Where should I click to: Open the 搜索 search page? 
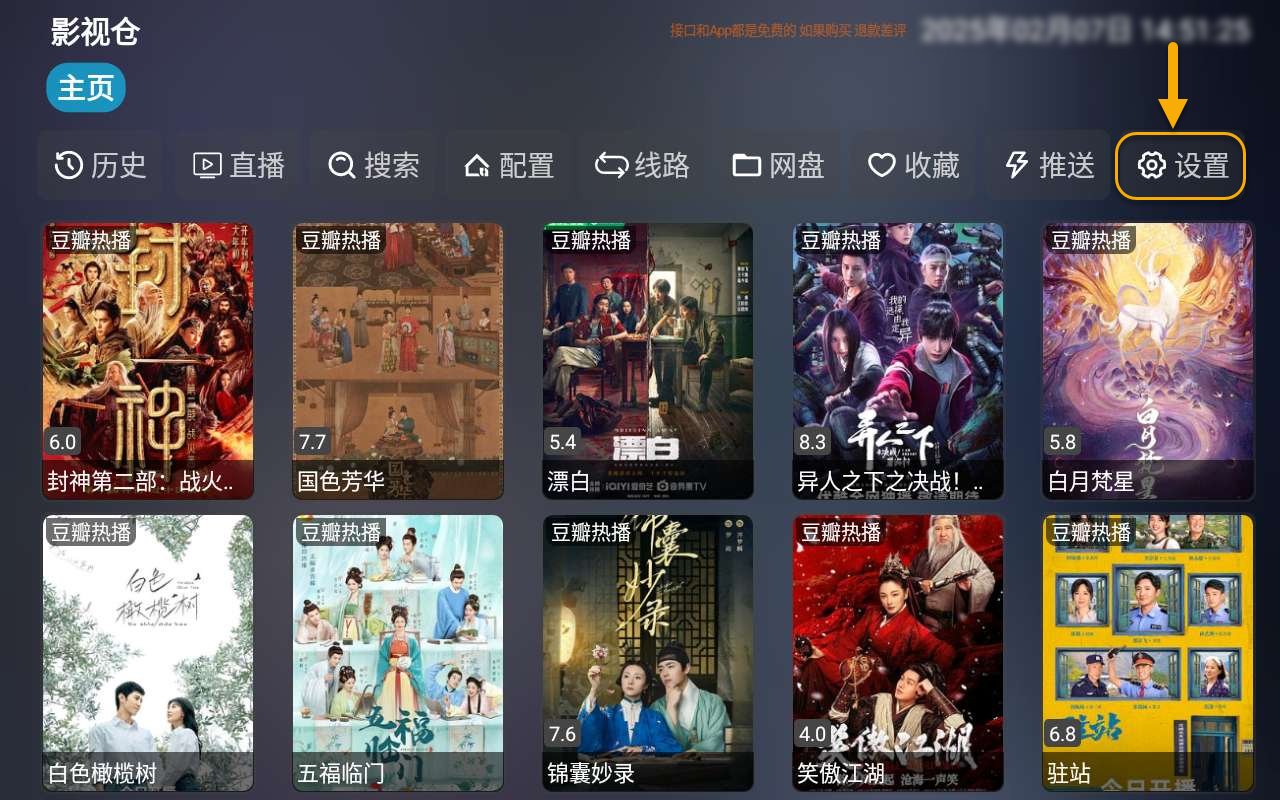click(373, 166)
